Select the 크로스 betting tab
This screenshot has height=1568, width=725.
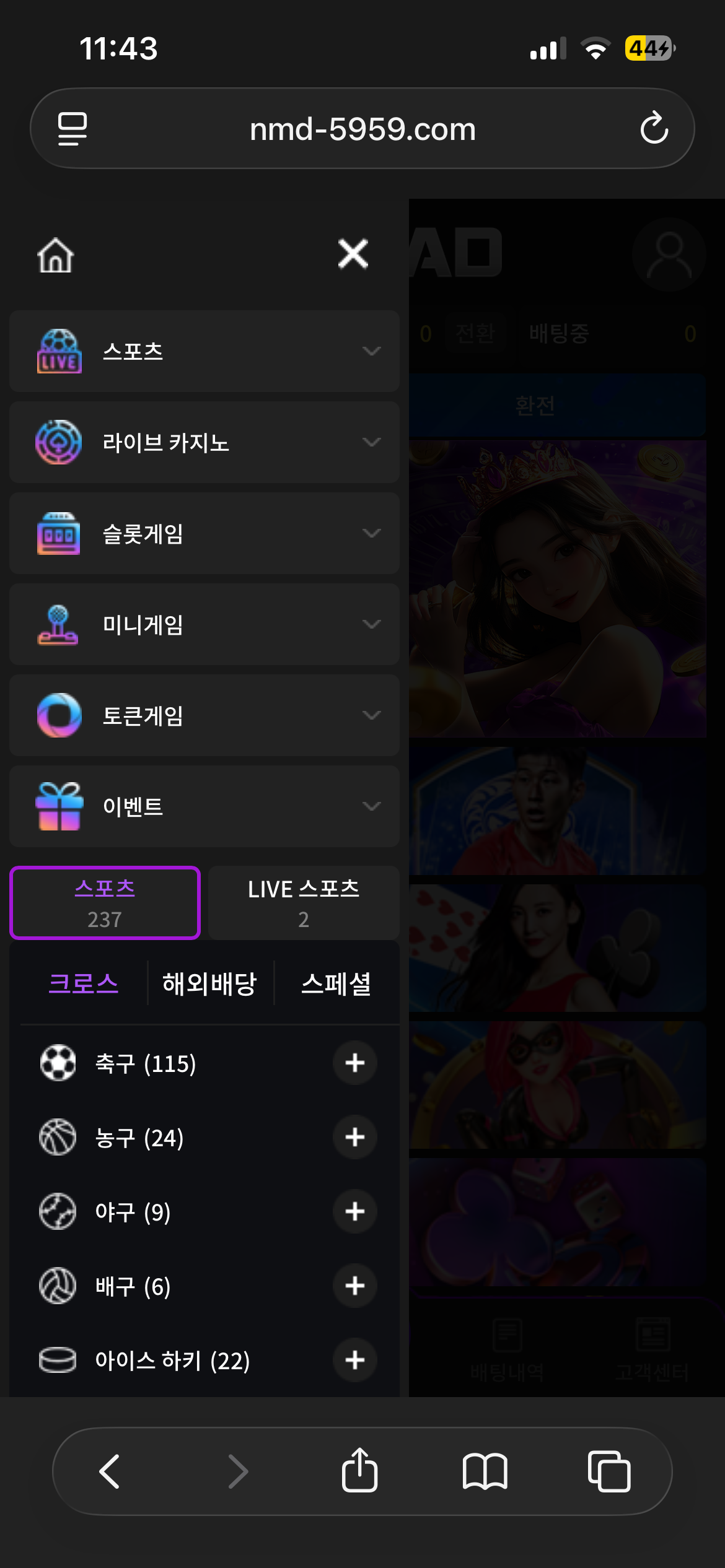coord(84,983)
